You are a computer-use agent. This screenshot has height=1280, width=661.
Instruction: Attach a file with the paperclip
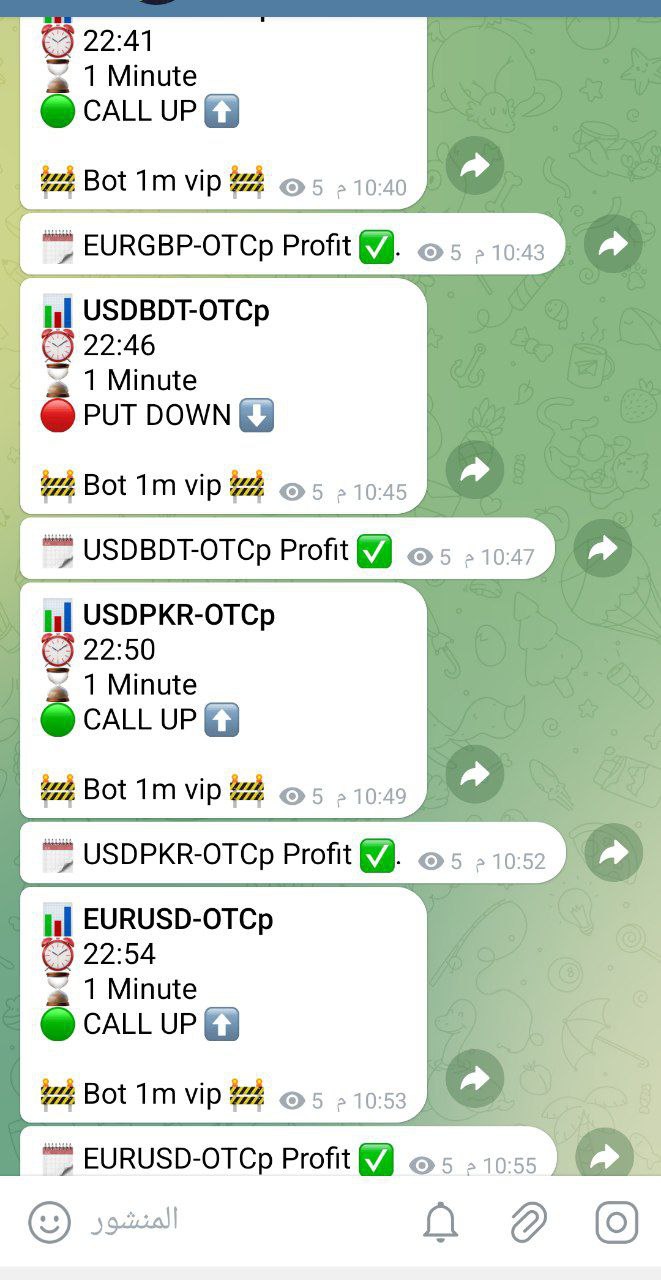[x=527, y=1222]
